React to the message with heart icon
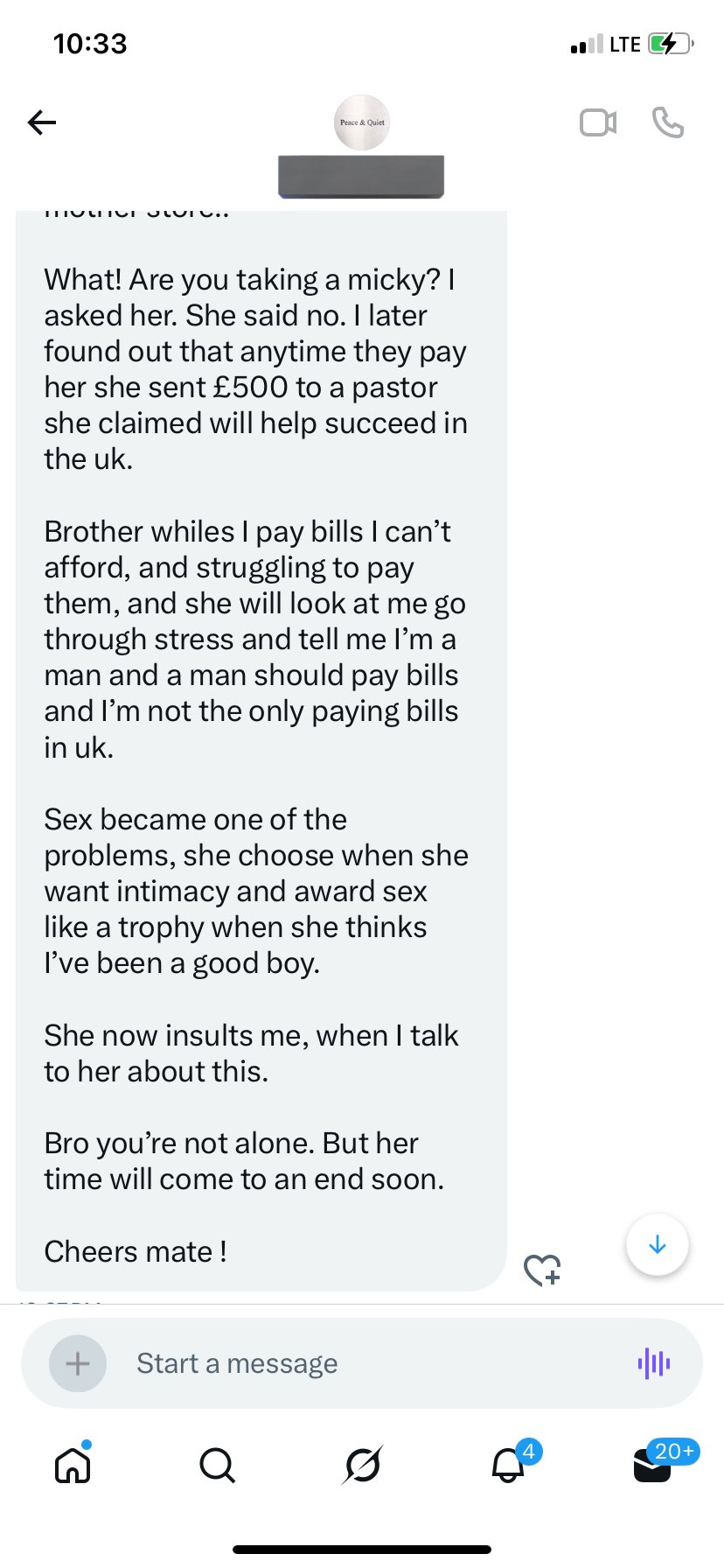The width and height of the screenshot is (724, 1568). [x=542, y=1270]
